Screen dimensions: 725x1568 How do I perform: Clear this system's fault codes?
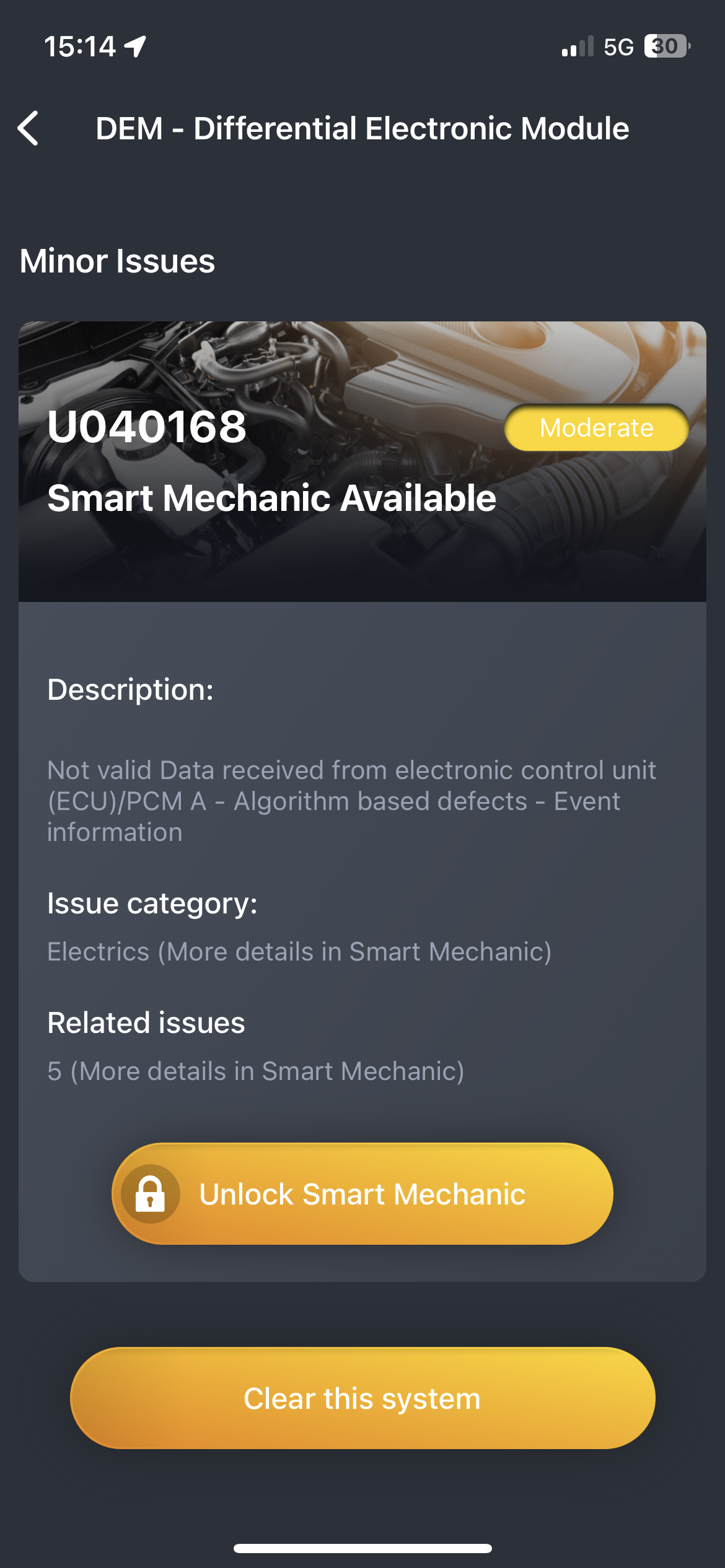(362, 1398)
